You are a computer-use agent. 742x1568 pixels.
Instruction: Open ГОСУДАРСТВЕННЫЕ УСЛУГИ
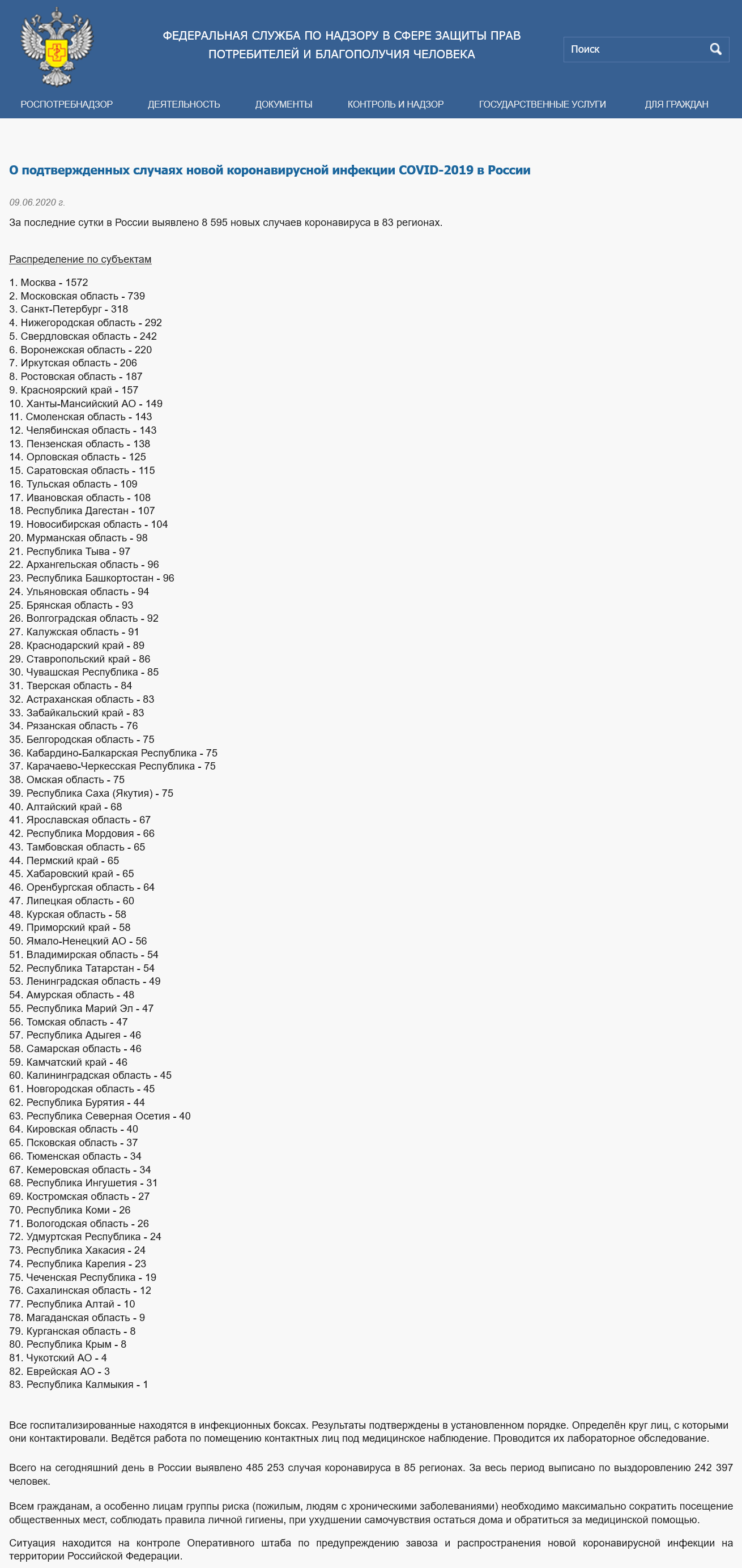point(543,104)
